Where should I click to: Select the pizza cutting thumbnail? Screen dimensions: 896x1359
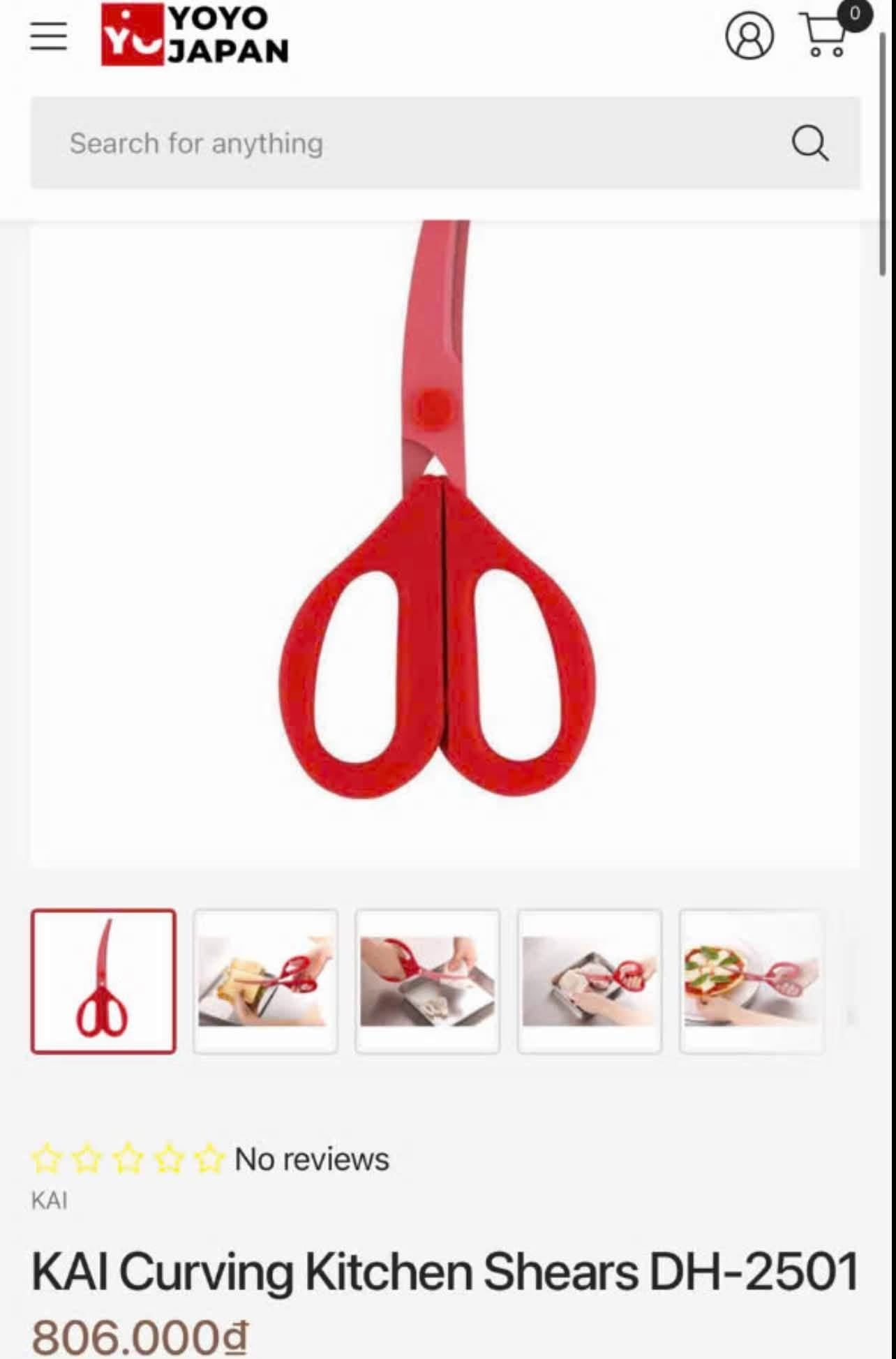point(752,981)
